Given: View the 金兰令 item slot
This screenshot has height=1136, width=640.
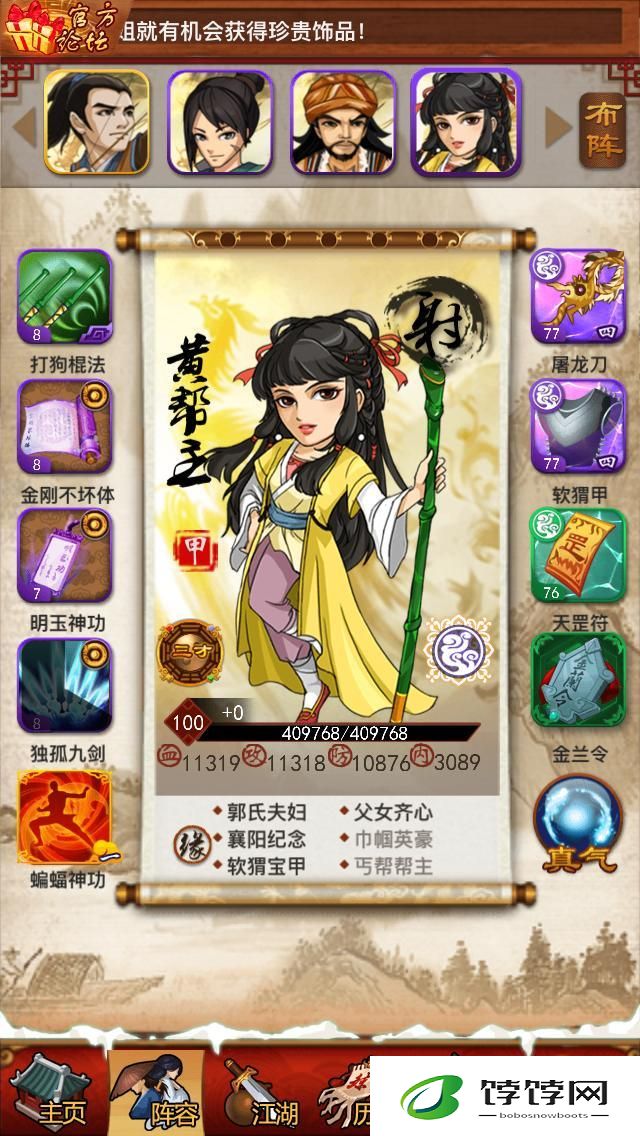Looking at the screenshot, I should coord(577,686).
